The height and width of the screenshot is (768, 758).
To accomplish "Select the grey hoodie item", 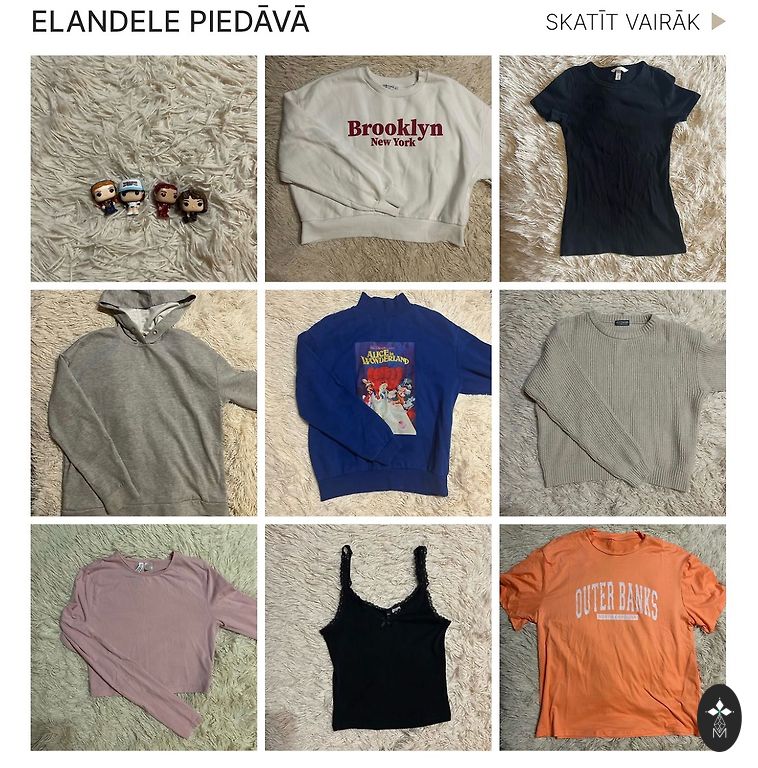I will click(x=143, y=403).
